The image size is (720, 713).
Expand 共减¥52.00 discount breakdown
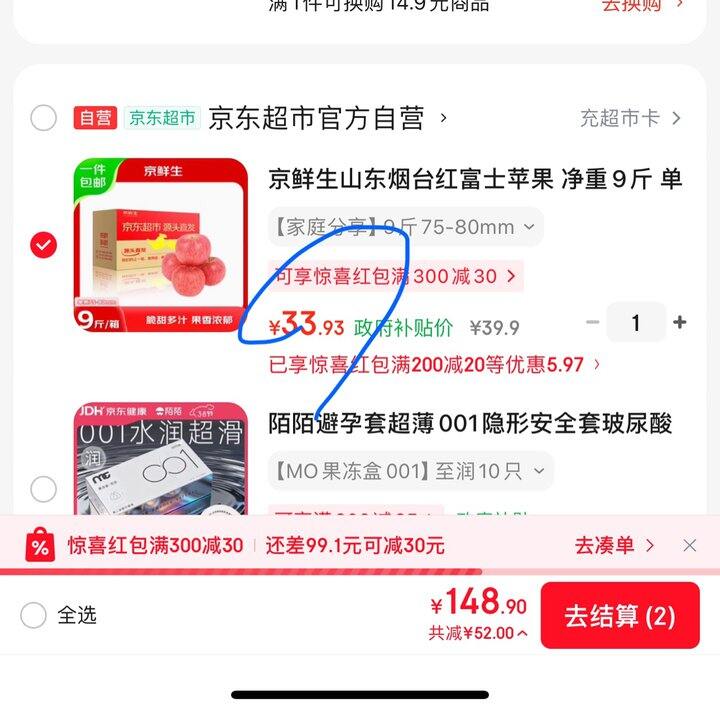478,633
